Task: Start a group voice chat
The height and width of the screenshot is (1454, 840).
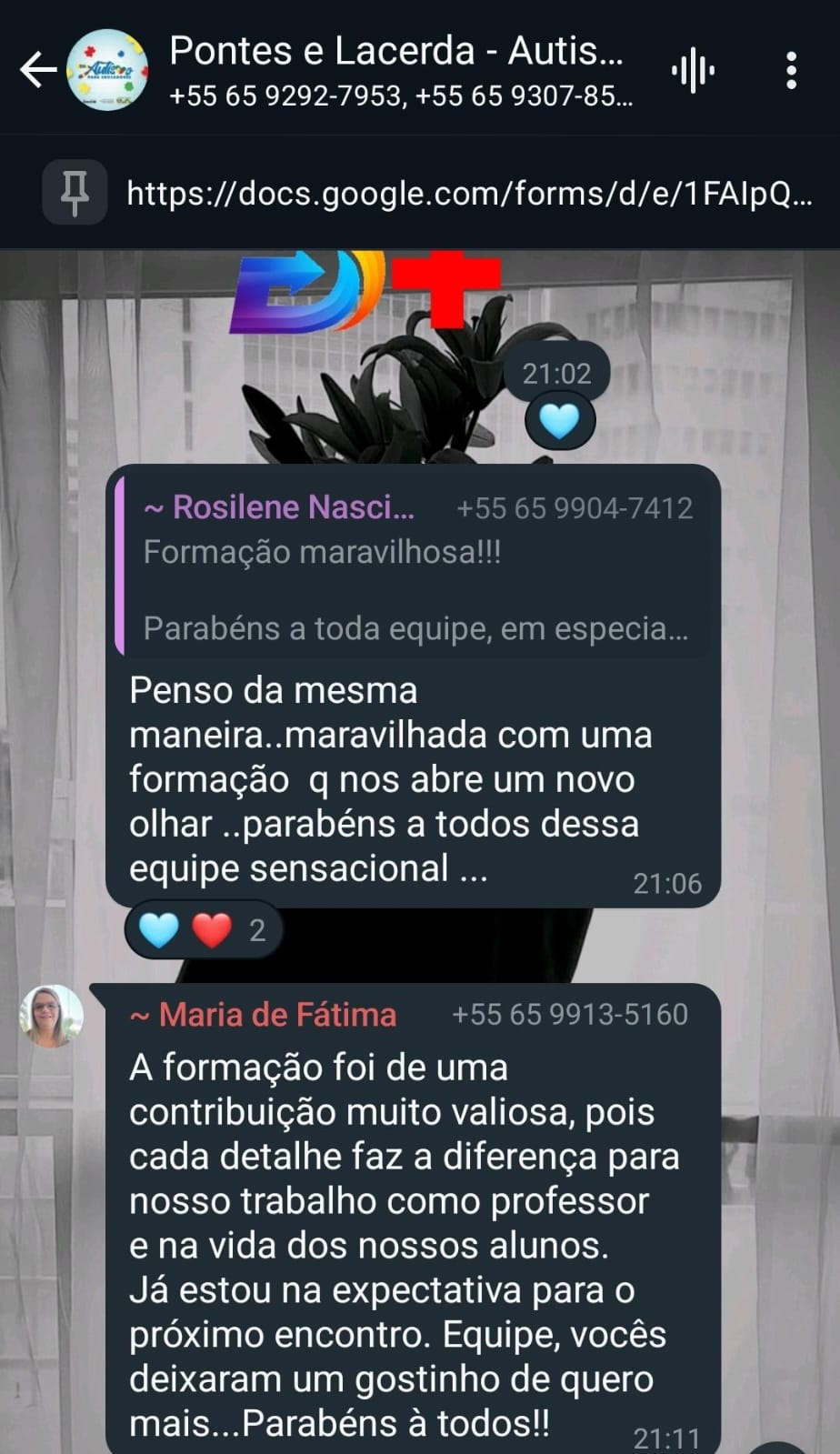Action: click(x=693, y=70)
